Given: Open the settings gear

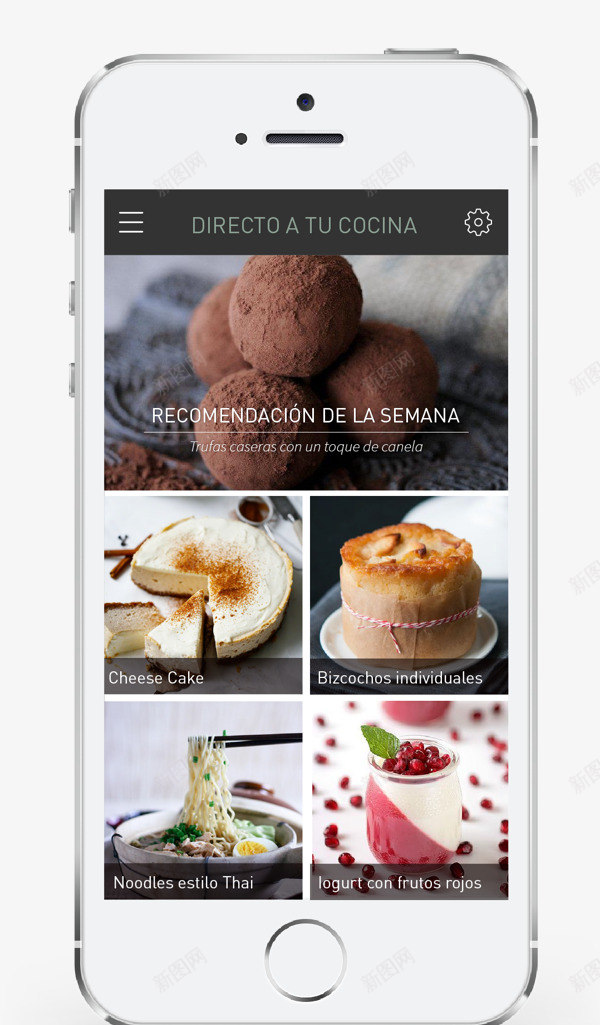Looking at the screenshot, I should pos(478,222).
